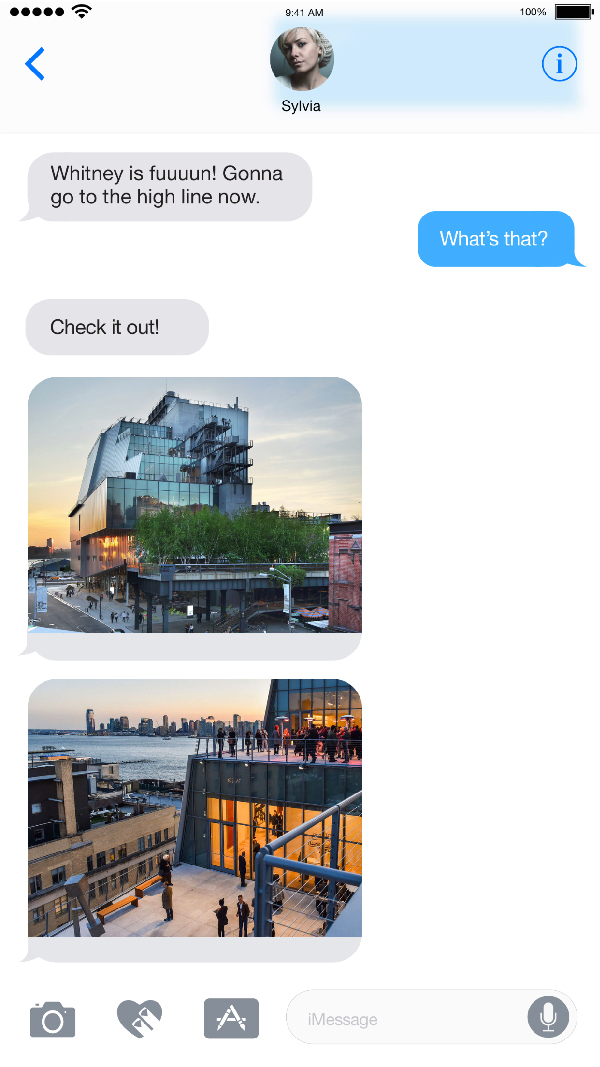Open Sylvia's contact details info button
The image size is (600, 1067).
(559, 64)
